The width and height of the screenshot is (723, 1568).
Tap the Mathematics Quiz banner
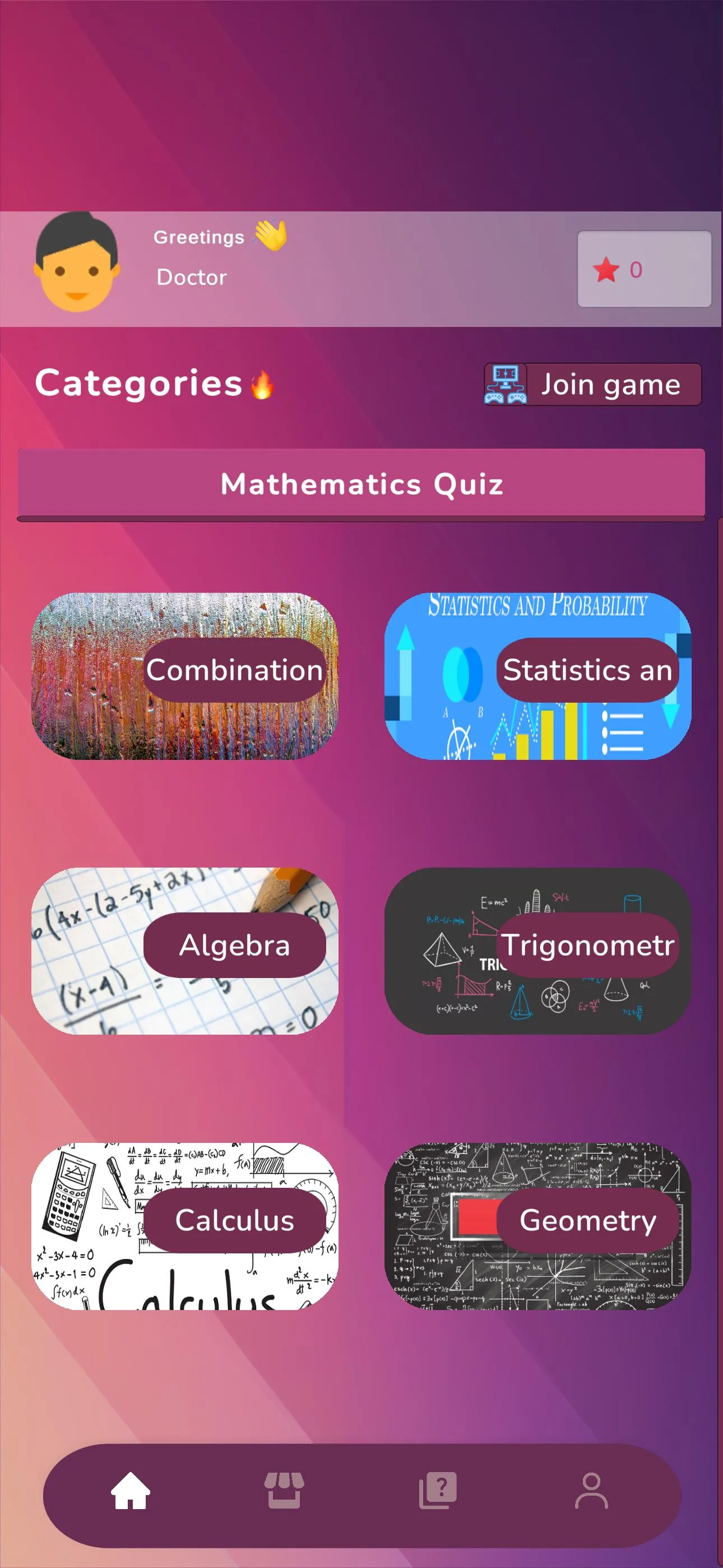tap(361, 485)
